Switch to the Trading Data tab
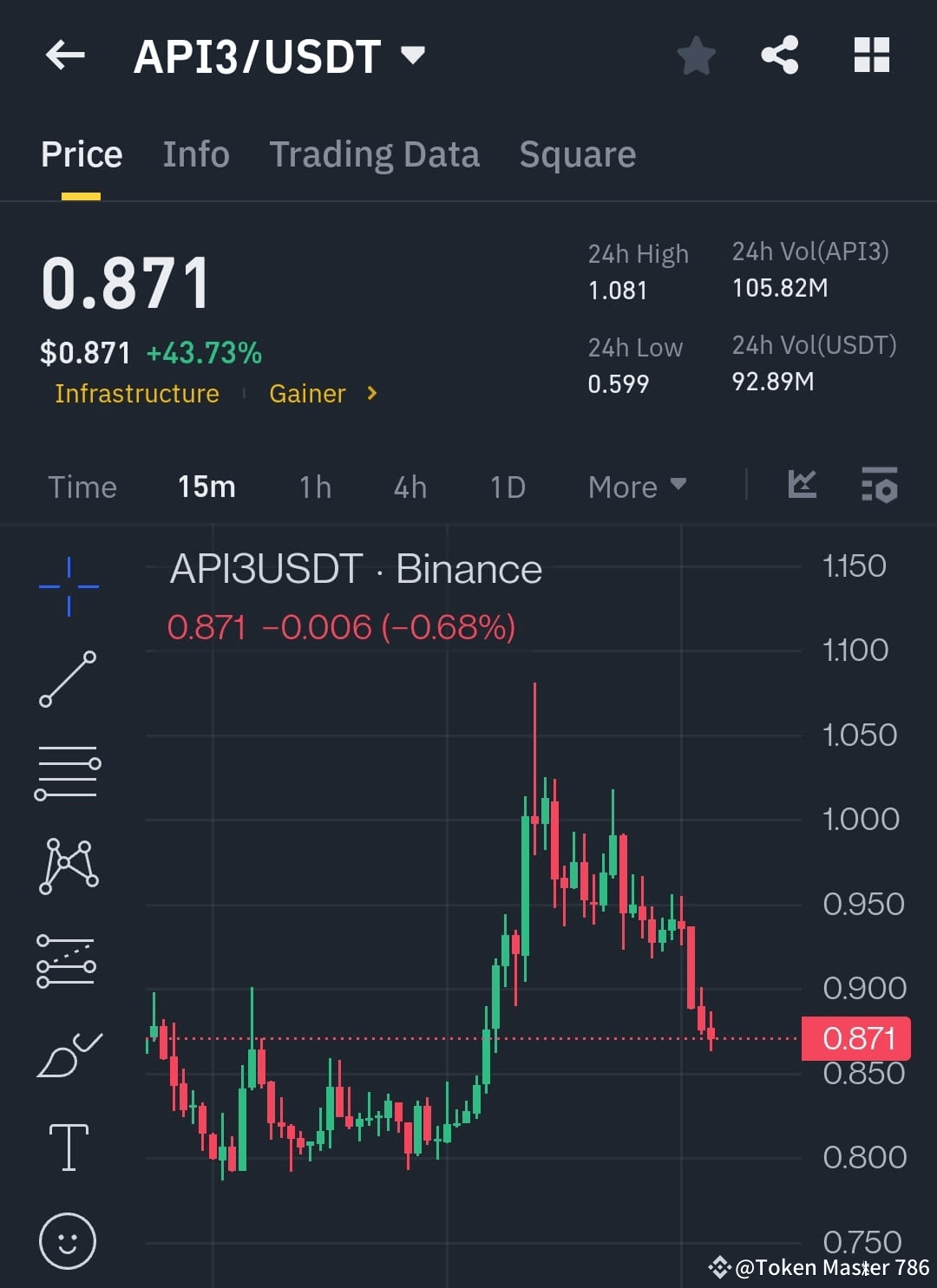Screen dimensions: 937x1288 375,154
